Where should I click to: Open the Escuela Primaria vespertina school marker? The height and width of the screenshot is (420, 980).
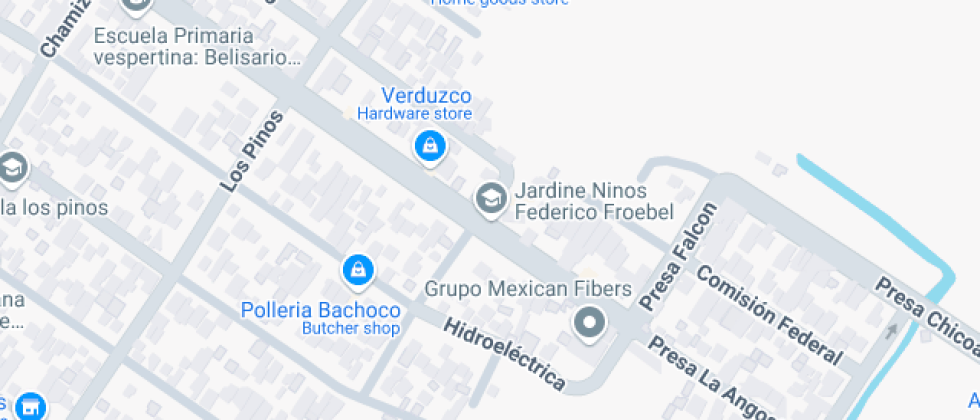click(136, 5)
